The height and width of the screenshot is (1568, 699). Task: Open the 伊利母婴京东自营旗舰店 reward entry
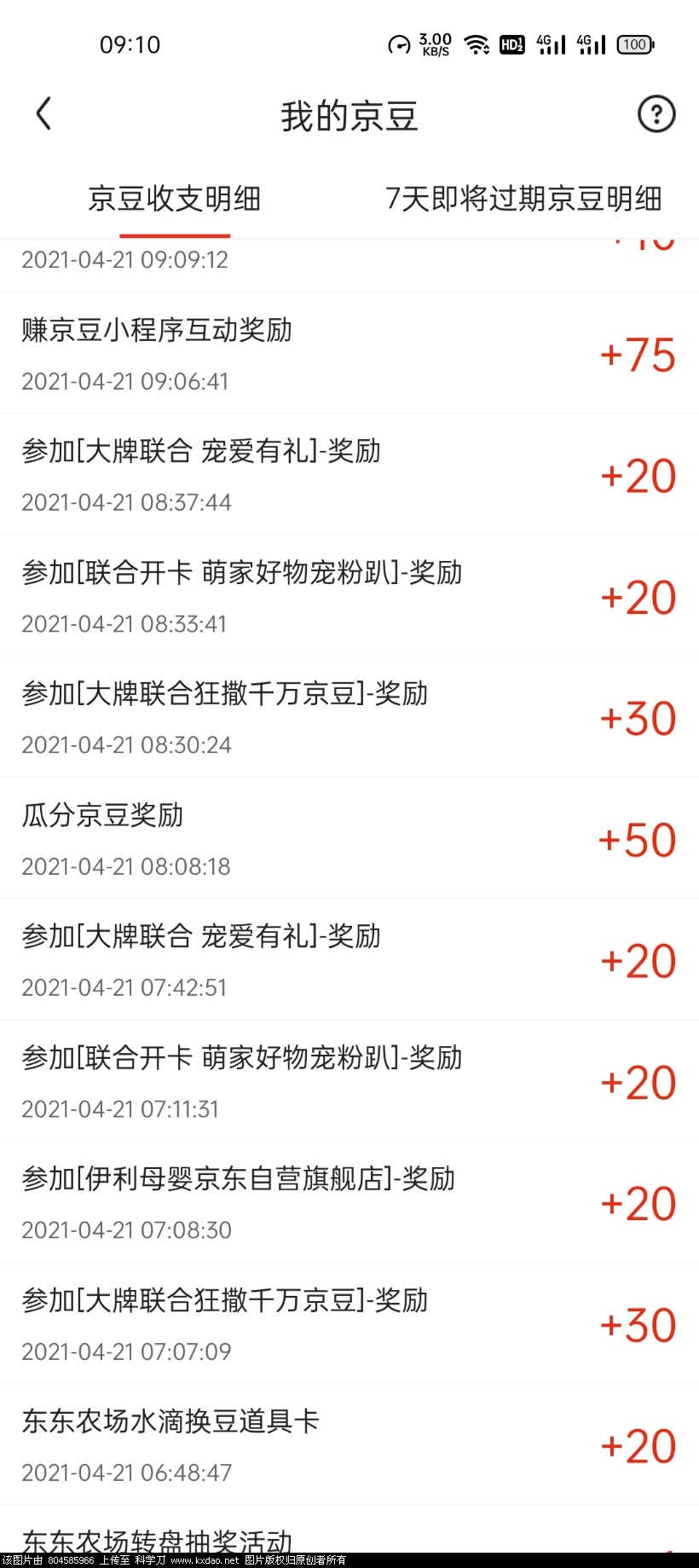240,1179
